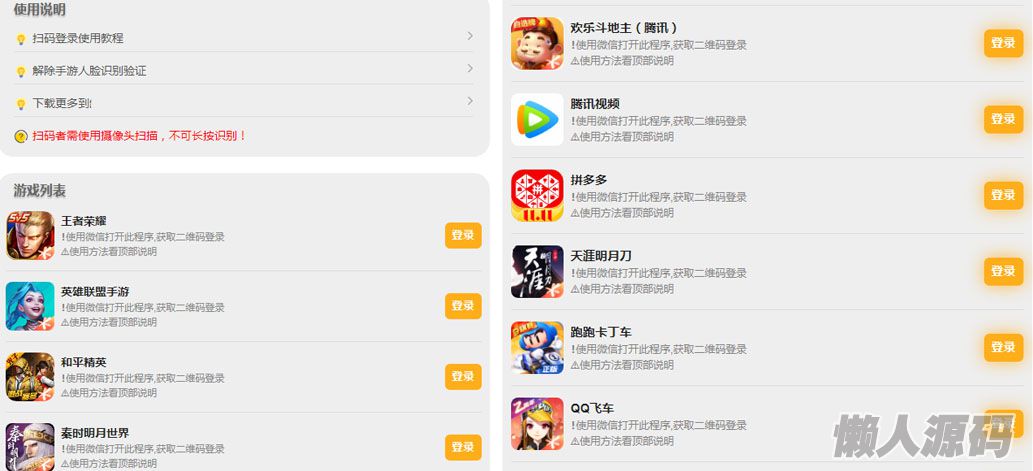Log in to 秦时明月世界
Viewport: 1033px width, 471px height.
(x=463, y=447)
